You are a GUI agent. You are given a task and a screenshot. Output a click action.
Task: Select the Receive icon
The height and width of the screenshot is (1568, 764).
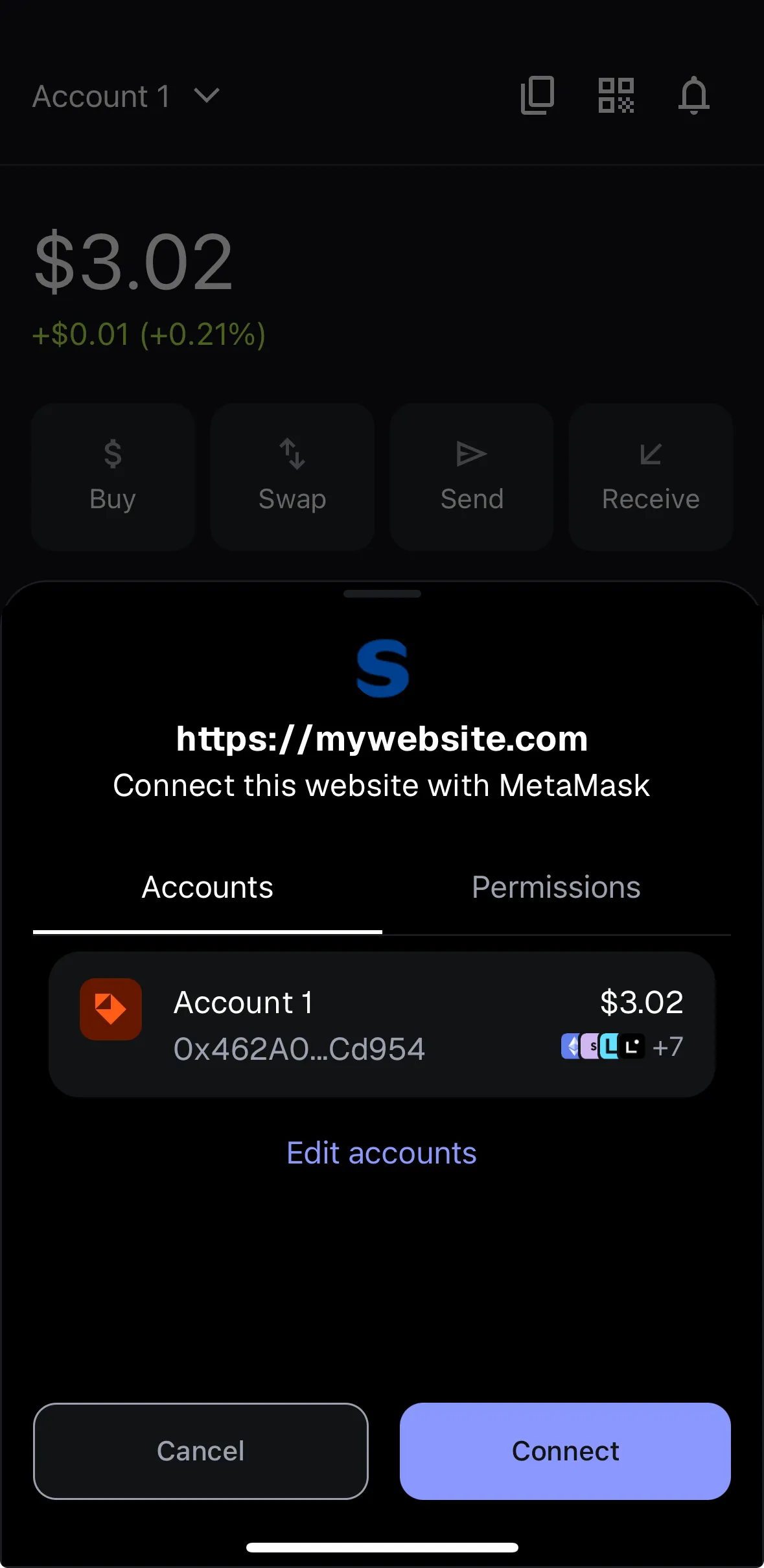click(x=650, y=476)
